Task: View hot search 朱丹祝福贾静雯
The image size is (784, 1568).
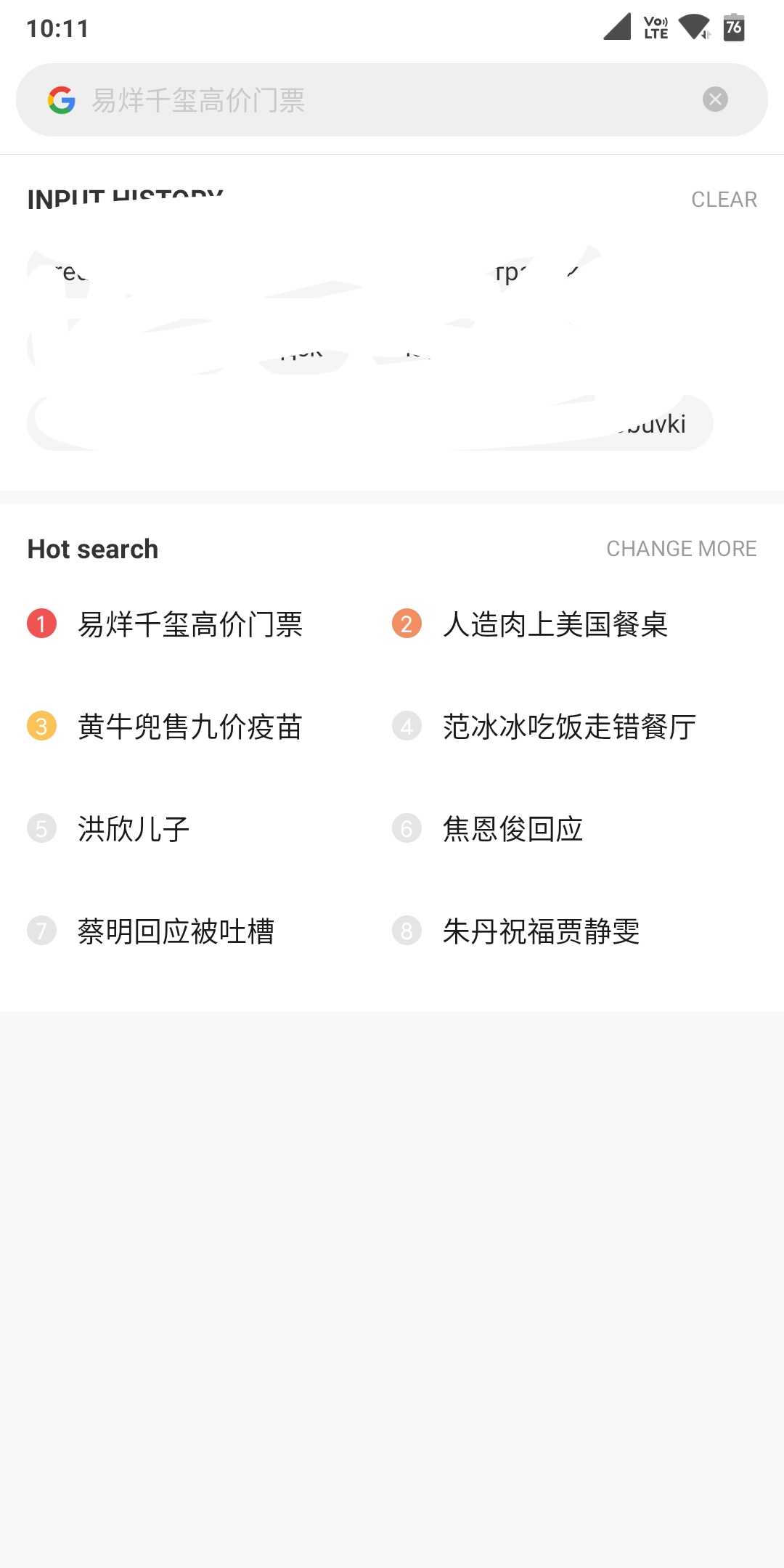Action: coord(541,931)
